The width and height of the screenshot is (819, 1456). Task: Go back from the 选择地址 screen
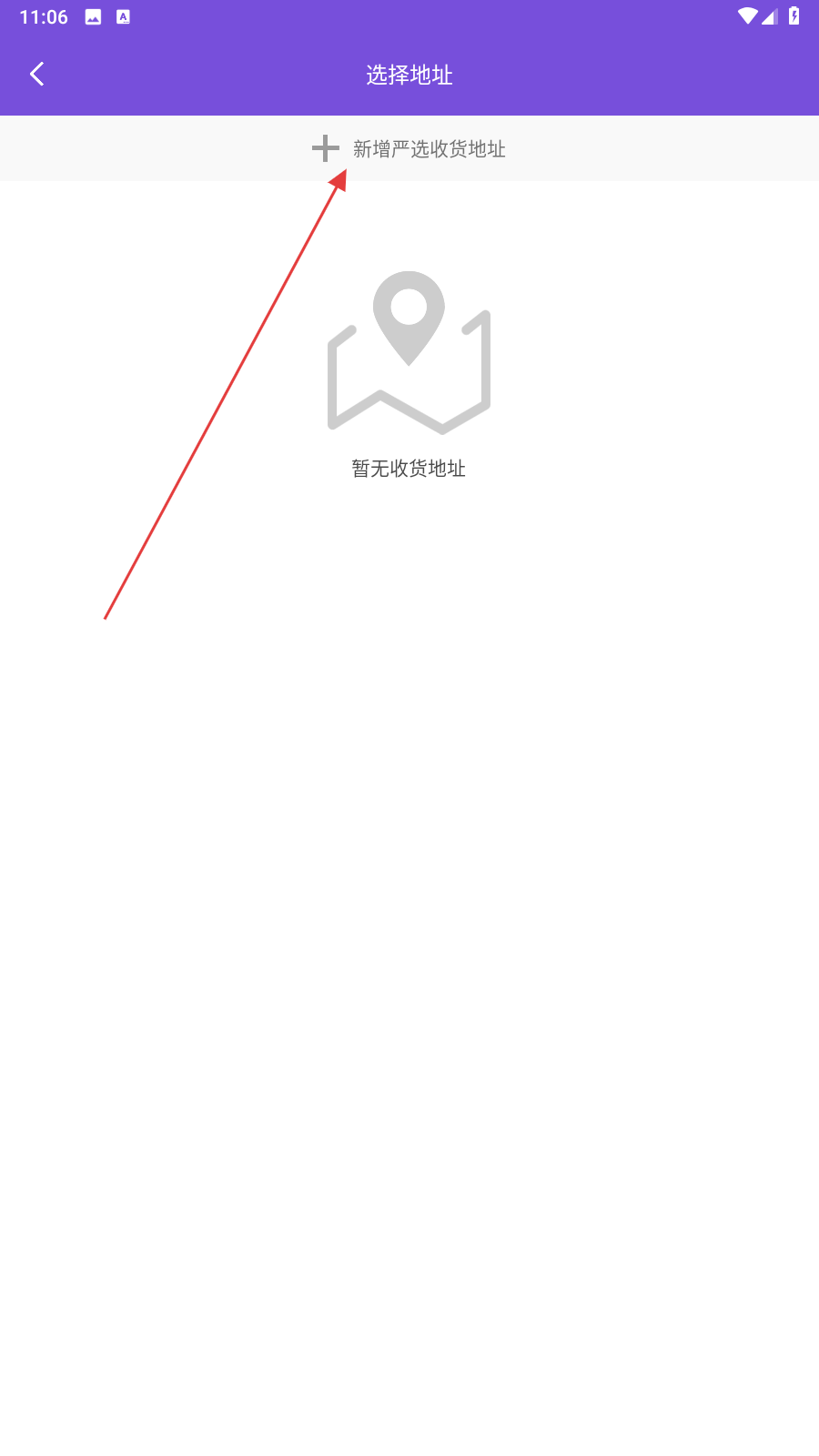37,75
